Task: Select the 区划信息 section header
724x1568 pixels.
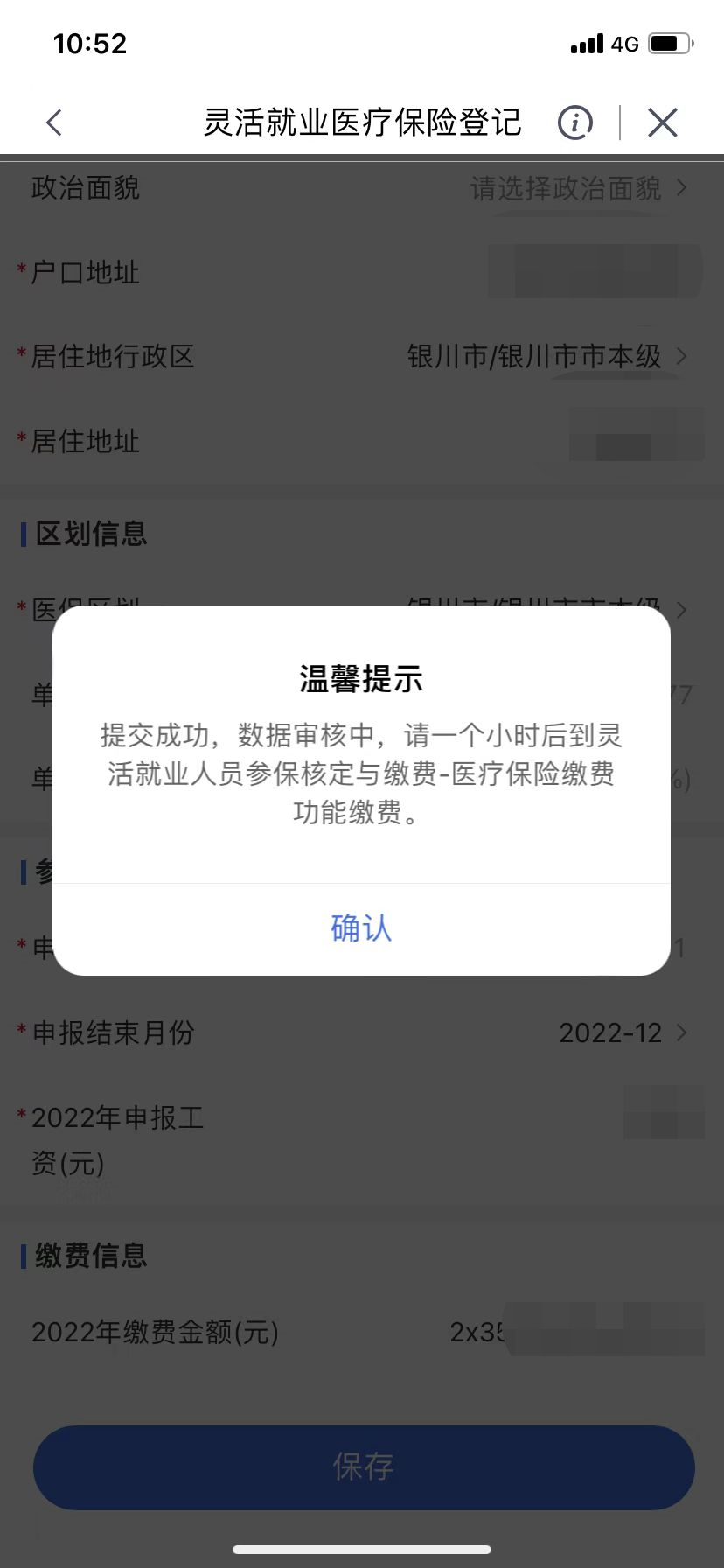Action: pos(88,533)
